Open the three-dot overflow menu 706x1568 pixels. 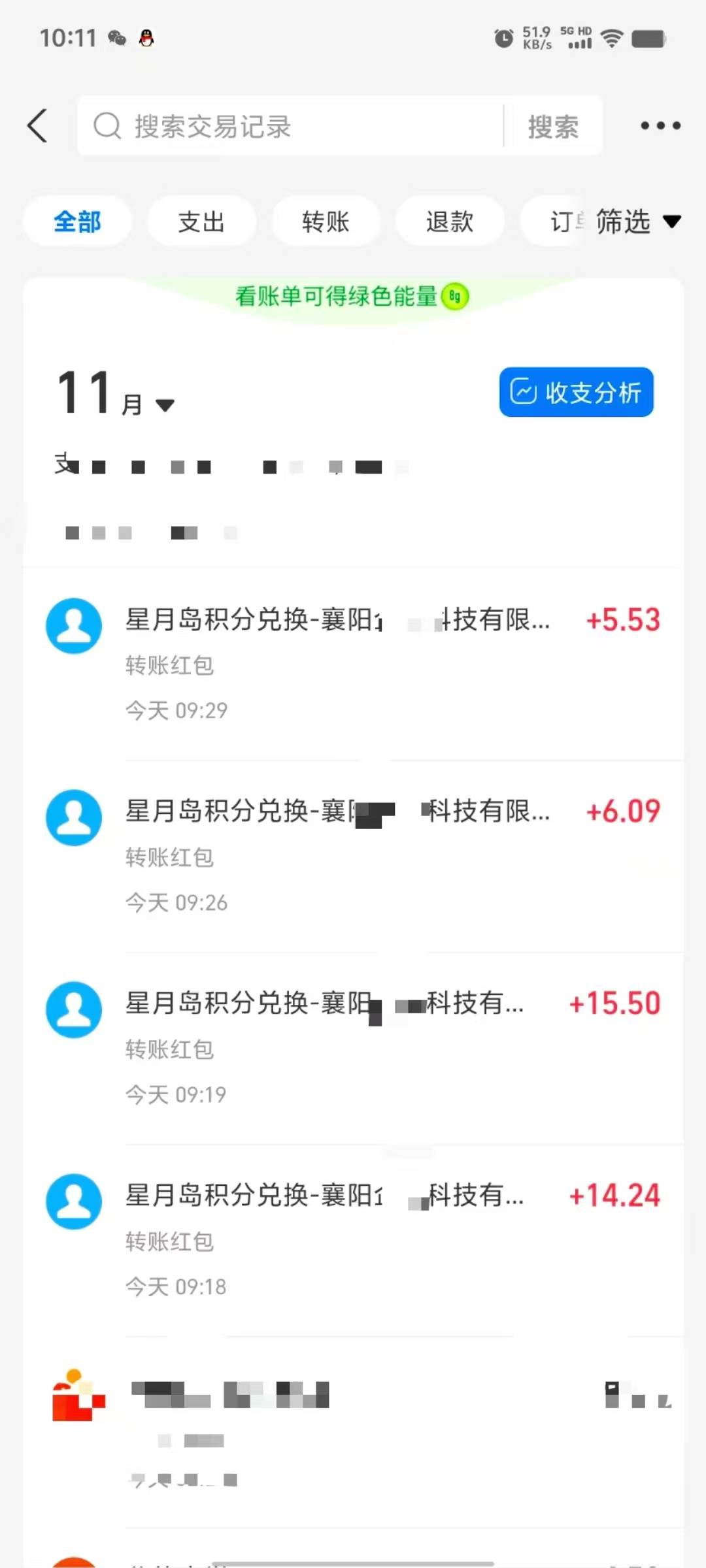point(660,125)
